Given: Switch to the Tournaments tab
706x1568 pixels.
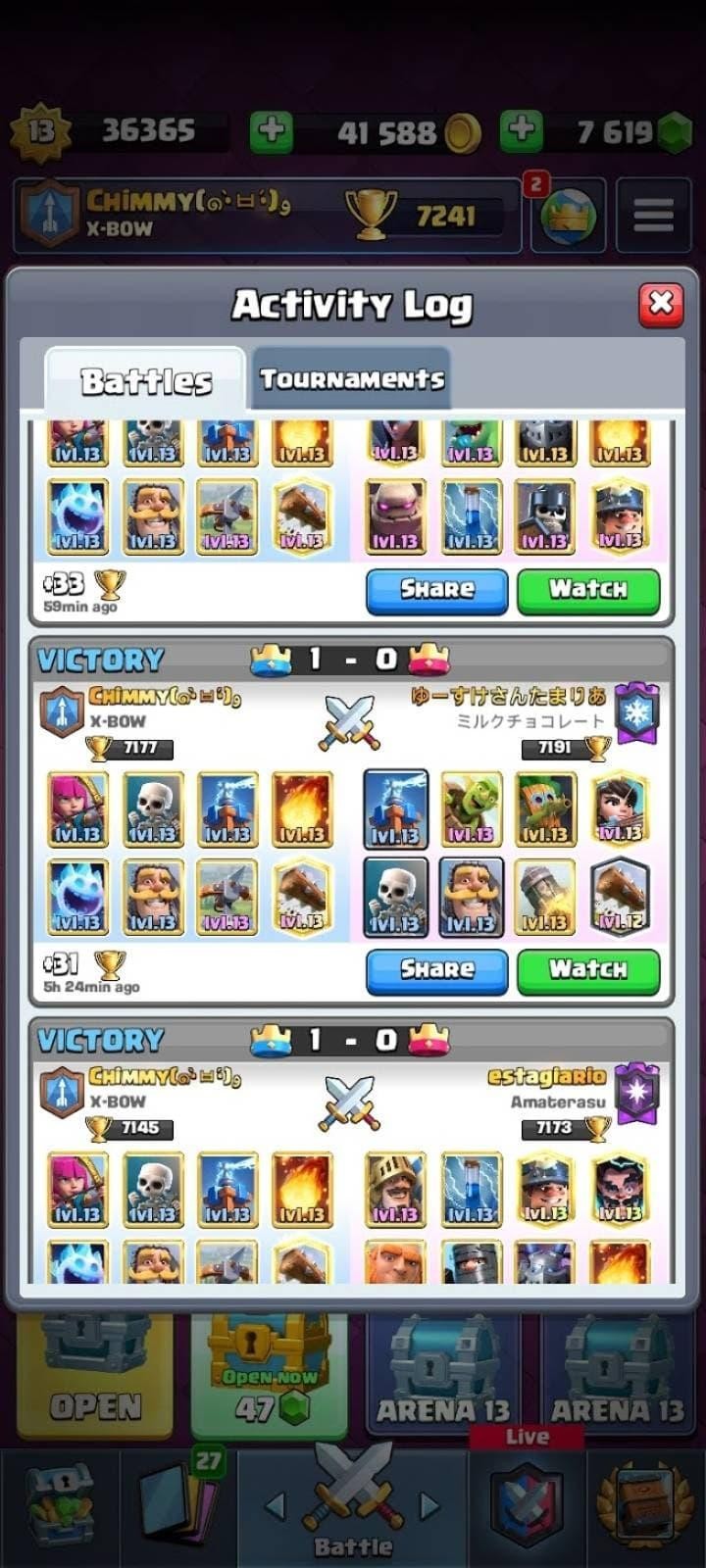Looking at the screenshot, I should [x=351, y=379].
